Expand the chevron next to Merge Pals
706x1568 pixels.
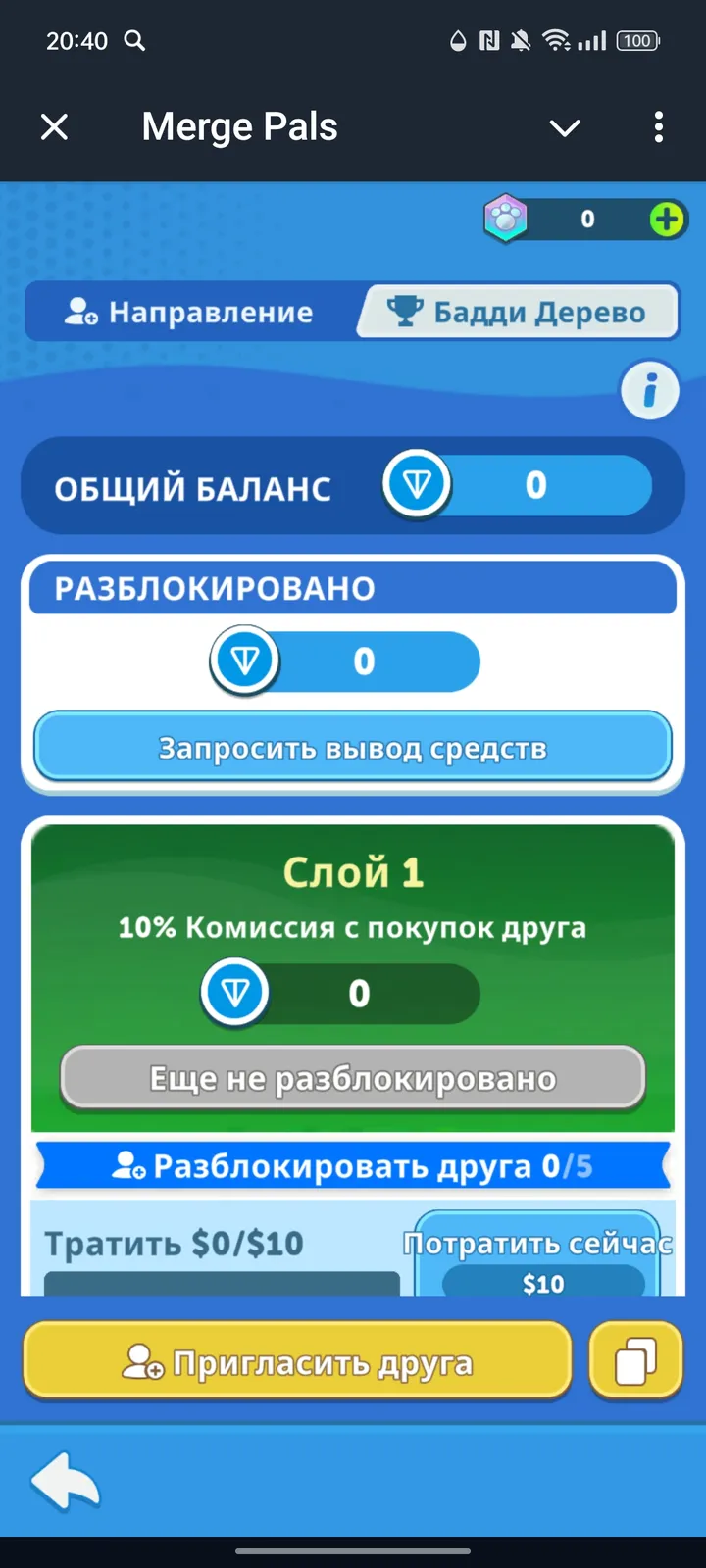565,127
